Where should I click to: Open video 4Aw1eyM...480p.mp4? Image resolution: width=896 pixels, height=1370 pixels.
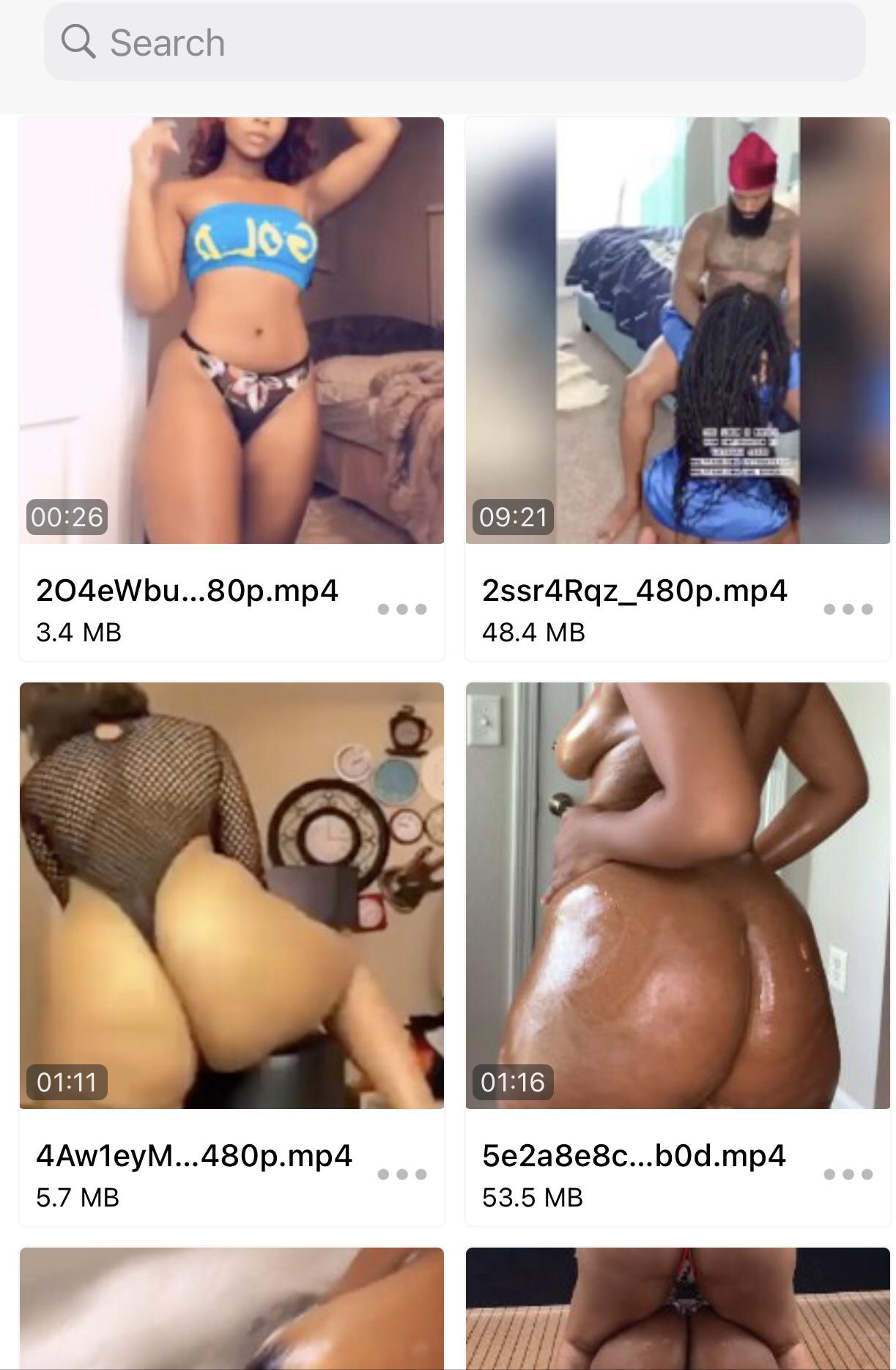point(232,895)
